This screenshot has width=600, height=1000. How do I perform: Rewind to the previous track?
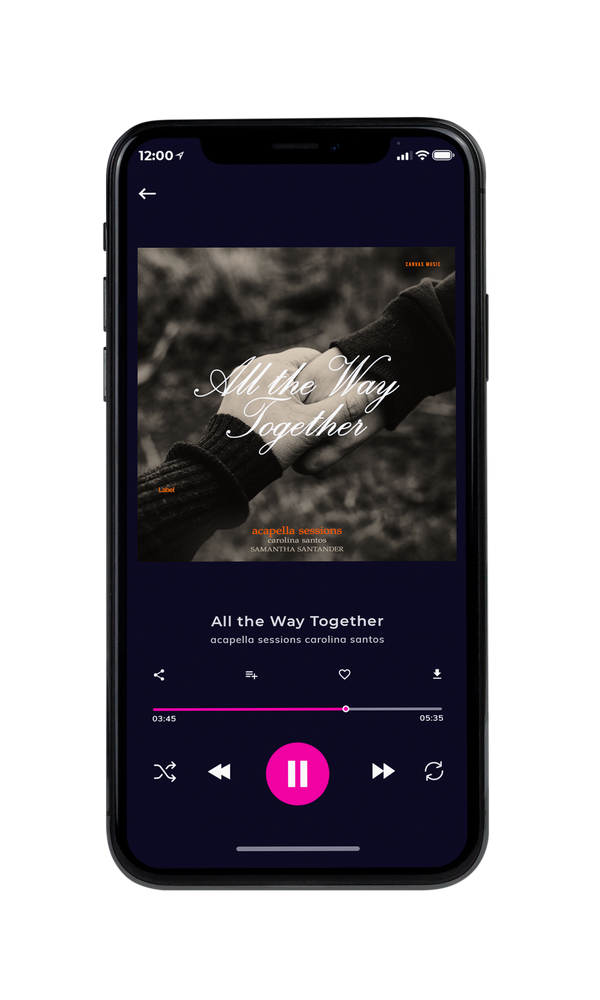point(219,772)
